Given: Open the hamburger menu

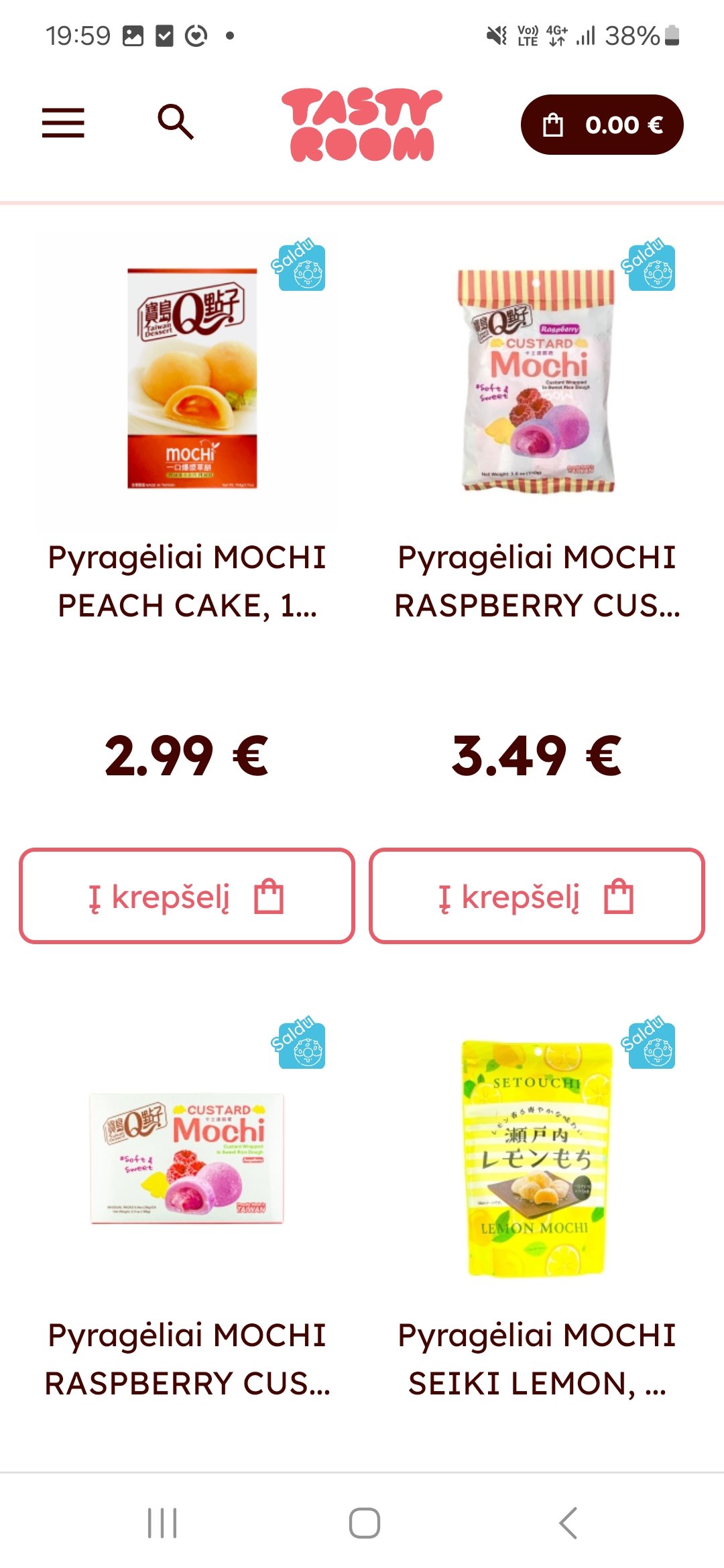Looking at the screenshot, I should pos(63,123).
